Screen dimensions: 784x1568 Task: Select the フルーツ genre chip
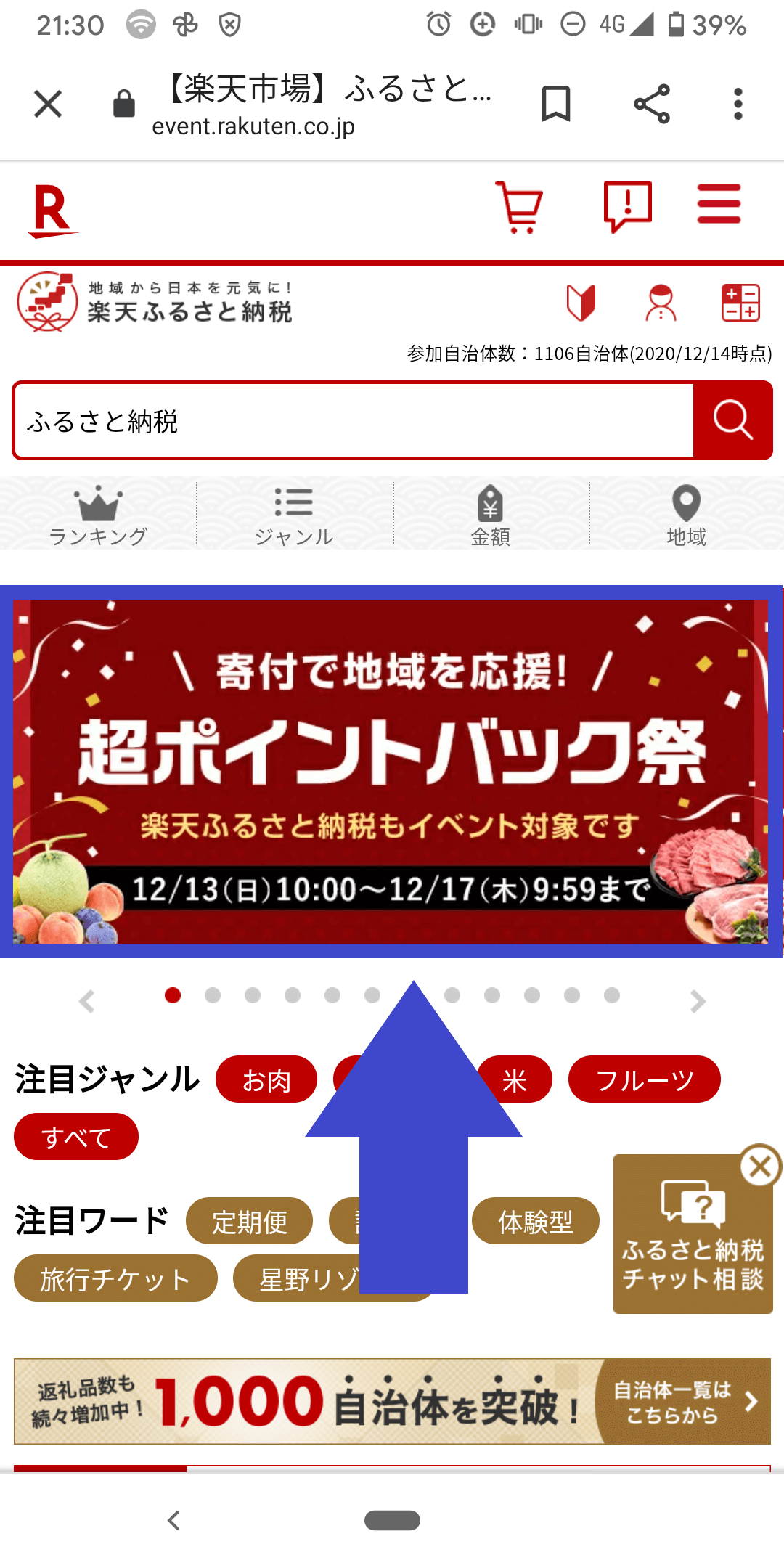(645, 1079)
